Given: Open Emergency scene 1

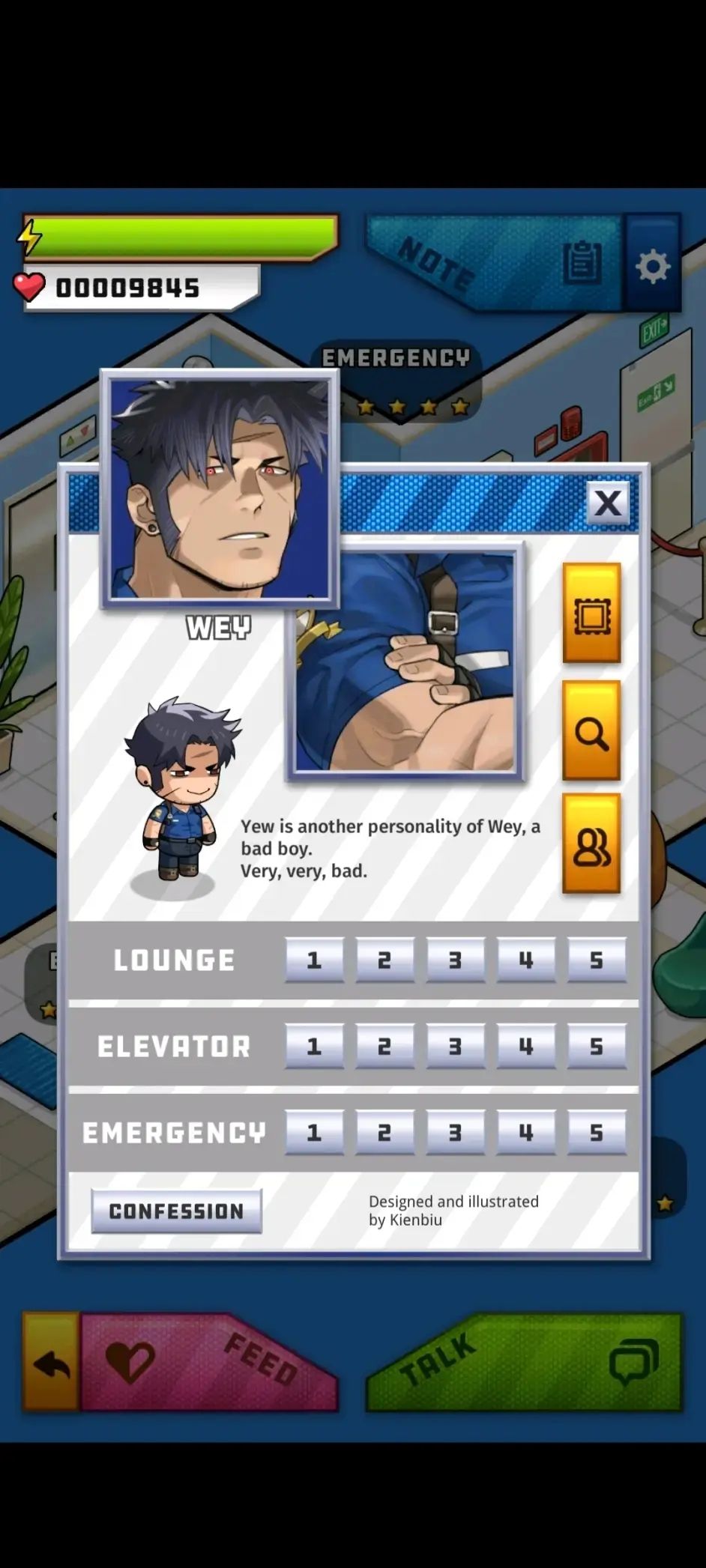Looking at the screenshot, I should (x=314, y=1132).
